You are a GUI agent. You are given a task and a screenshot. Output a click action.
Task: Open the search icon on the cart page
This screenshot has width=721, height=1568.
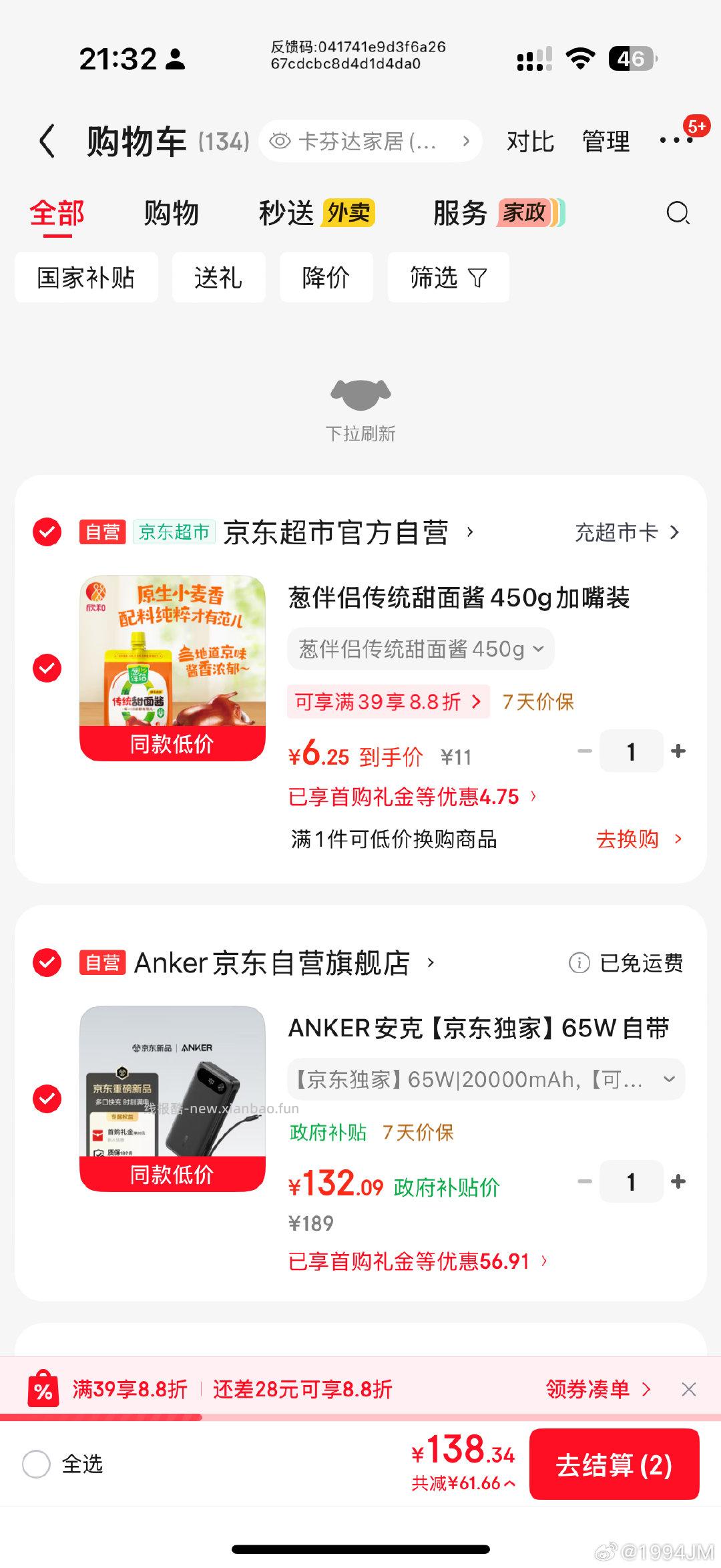677,212
